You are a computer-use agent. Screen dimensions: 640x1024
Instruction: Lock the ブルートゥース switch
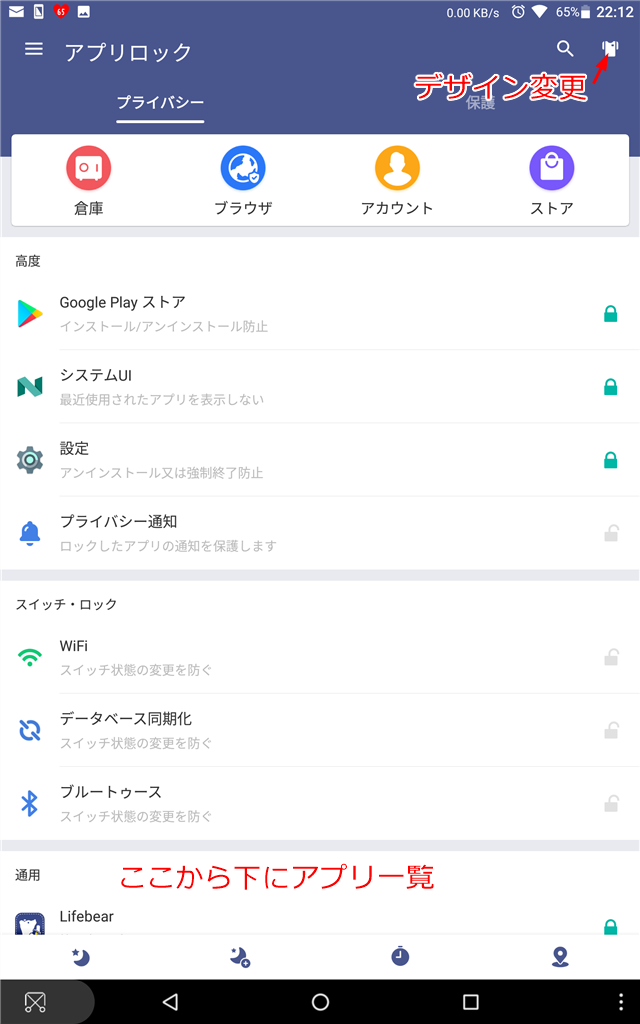pos(610,803)
